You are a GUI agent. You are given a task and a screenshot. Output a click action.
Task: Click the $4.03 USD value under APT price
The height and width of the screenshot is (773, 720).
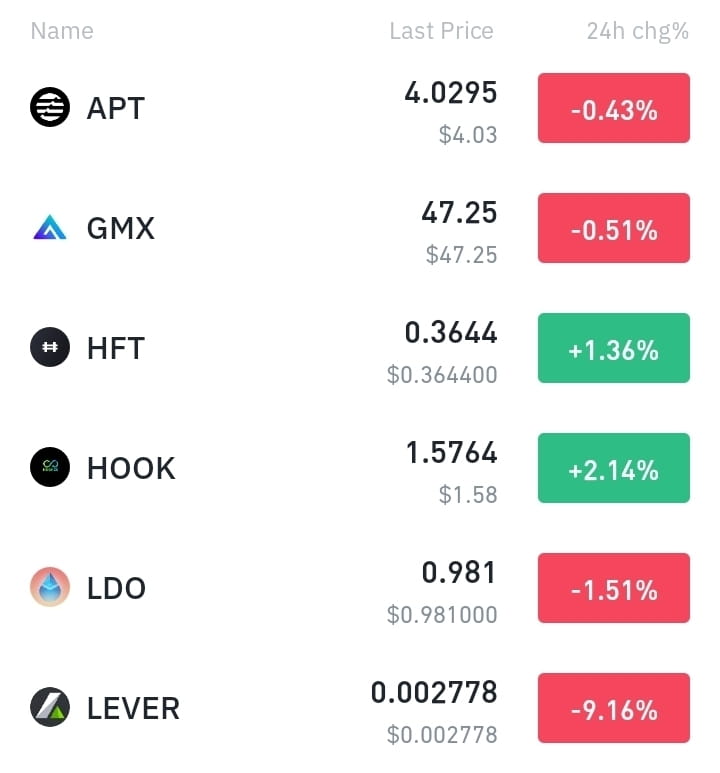point(467,134)
